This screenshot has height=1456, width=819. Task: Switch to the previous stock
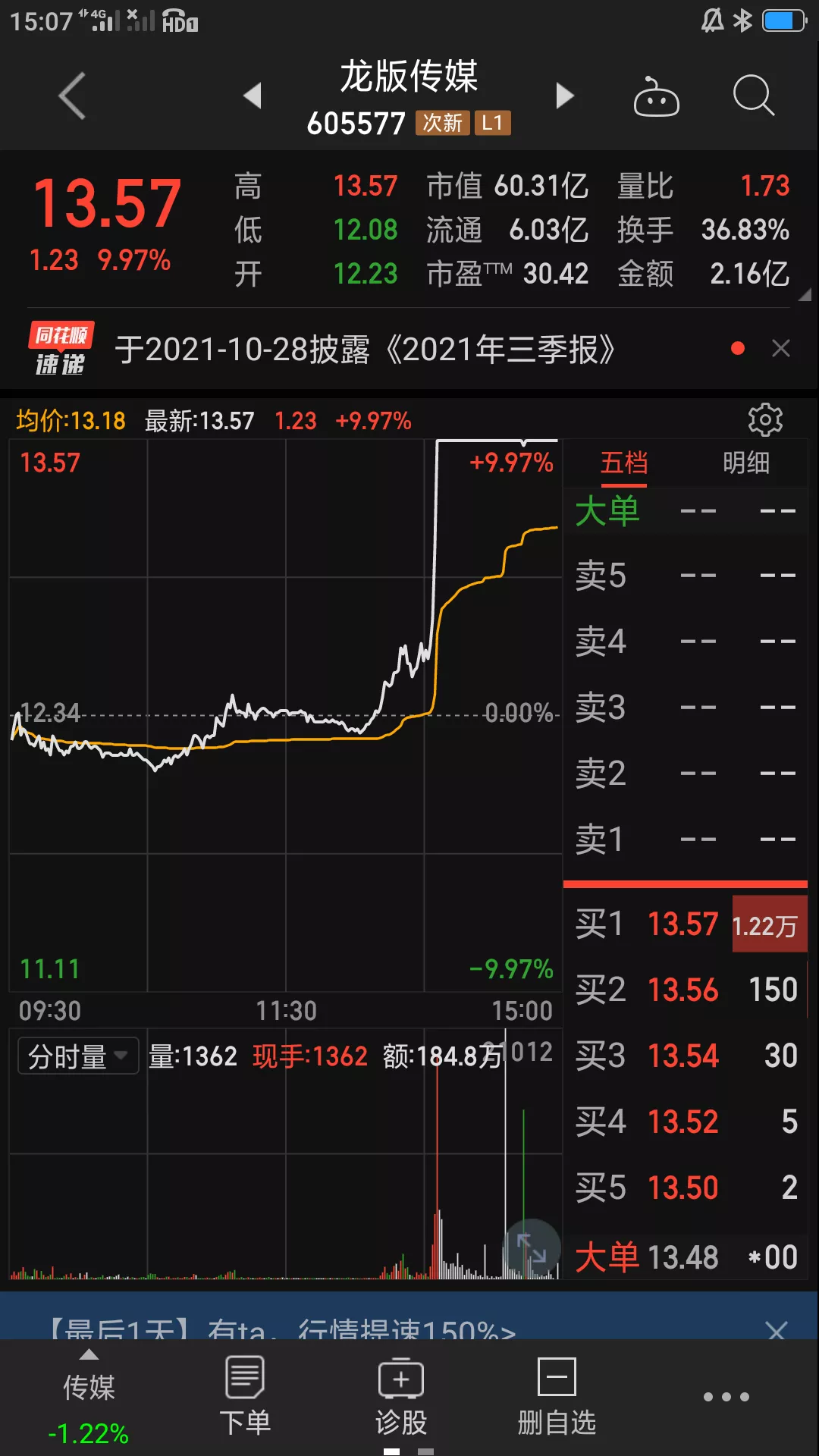[x=253, y=96]
